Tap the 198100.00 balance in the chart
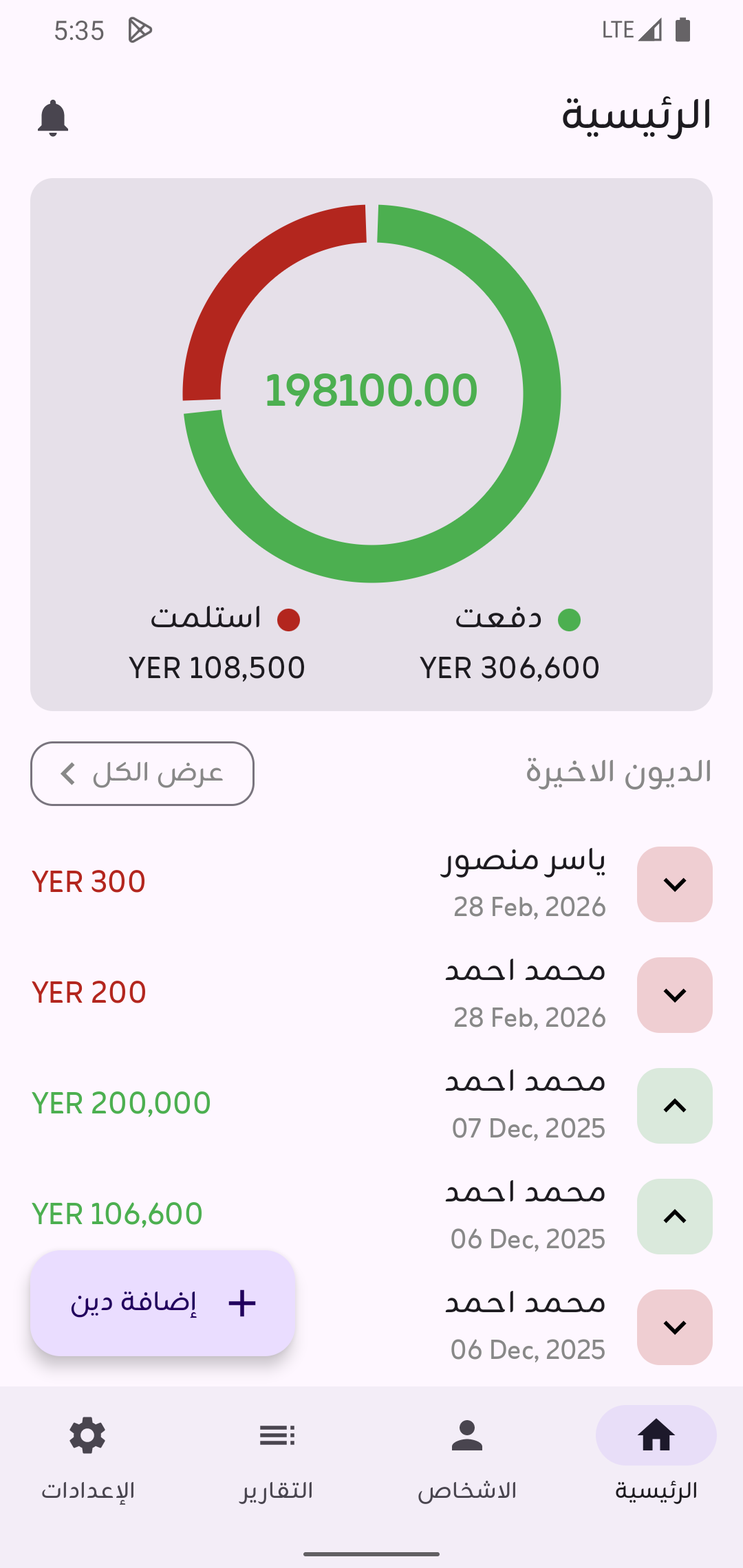 click(x=370, y=389)
